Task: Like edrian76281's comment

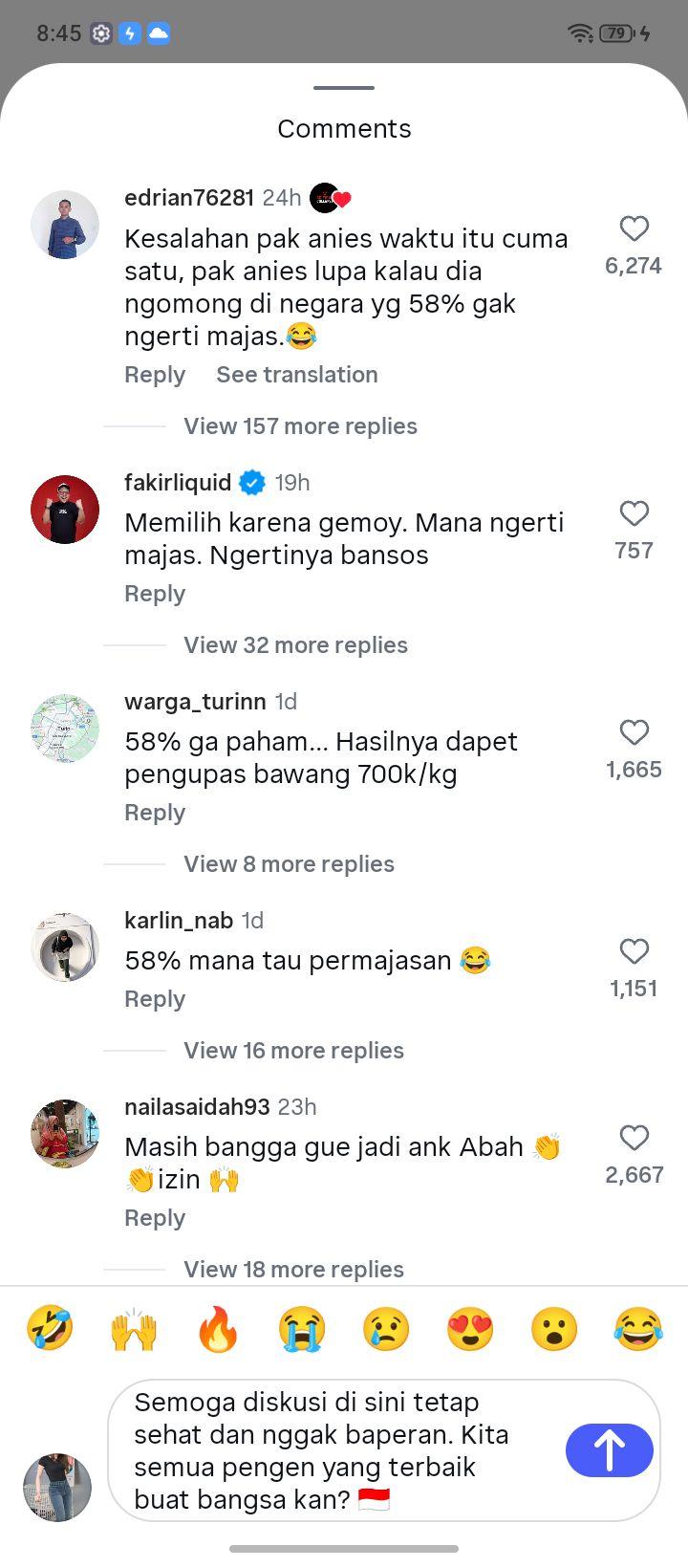Action: [634, 229]
